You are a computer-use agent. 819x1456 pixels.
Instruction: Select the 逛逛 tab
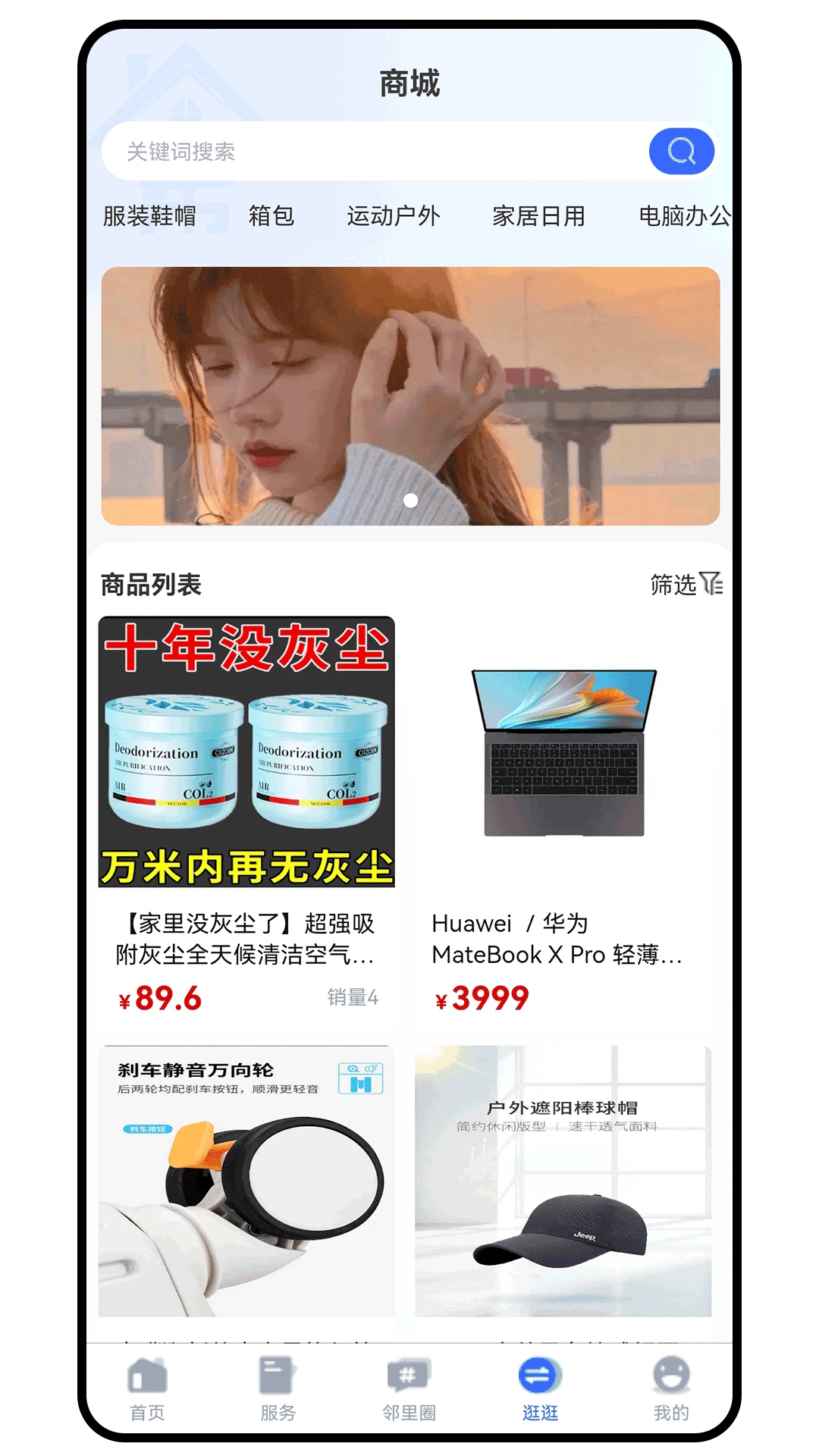(x=540, y=1389)
